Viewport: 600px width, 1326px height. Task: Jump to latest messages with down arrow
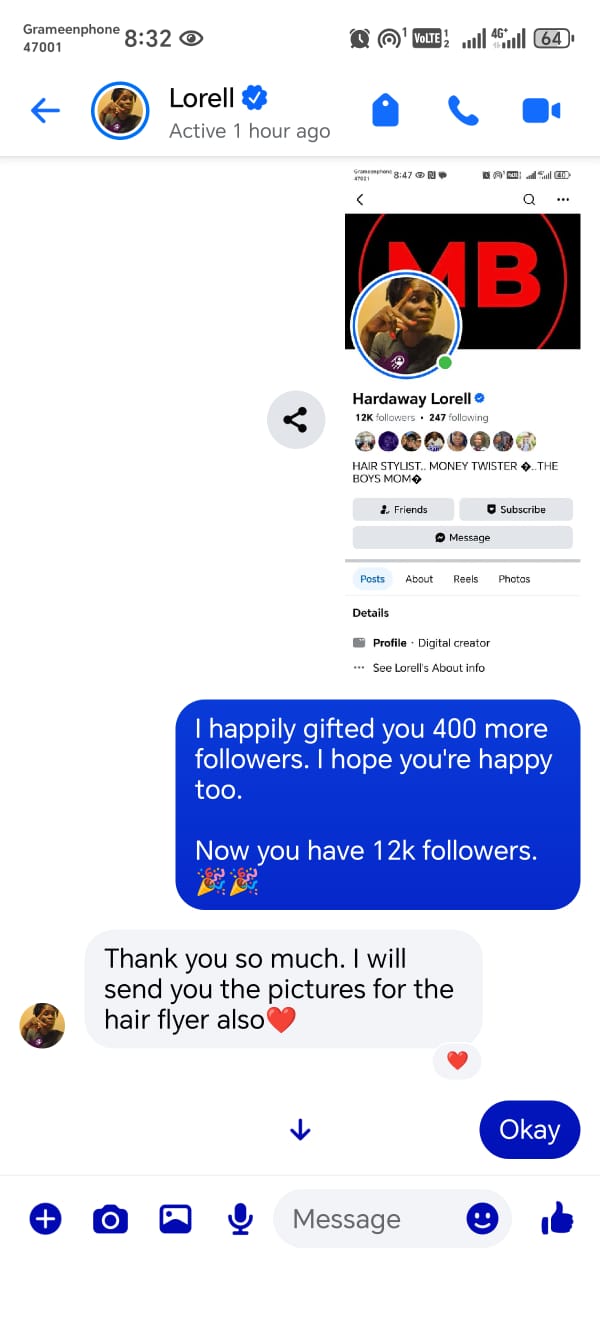[300, 1130]
